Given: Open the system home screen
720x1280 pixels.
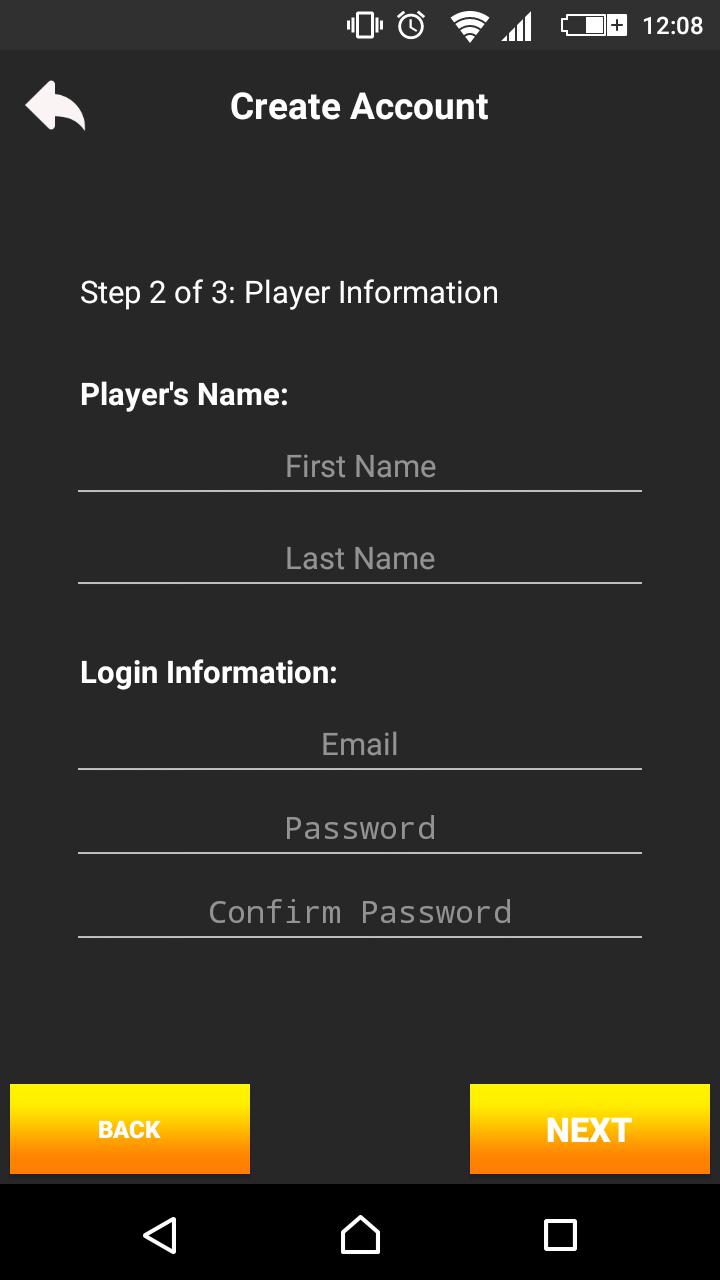Looking at the screenshot, I should [360, 1235].
